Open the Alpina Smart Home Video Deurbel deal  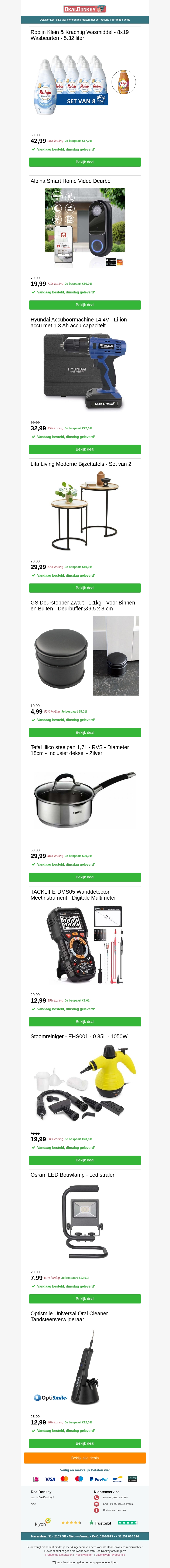pos(85,305)
